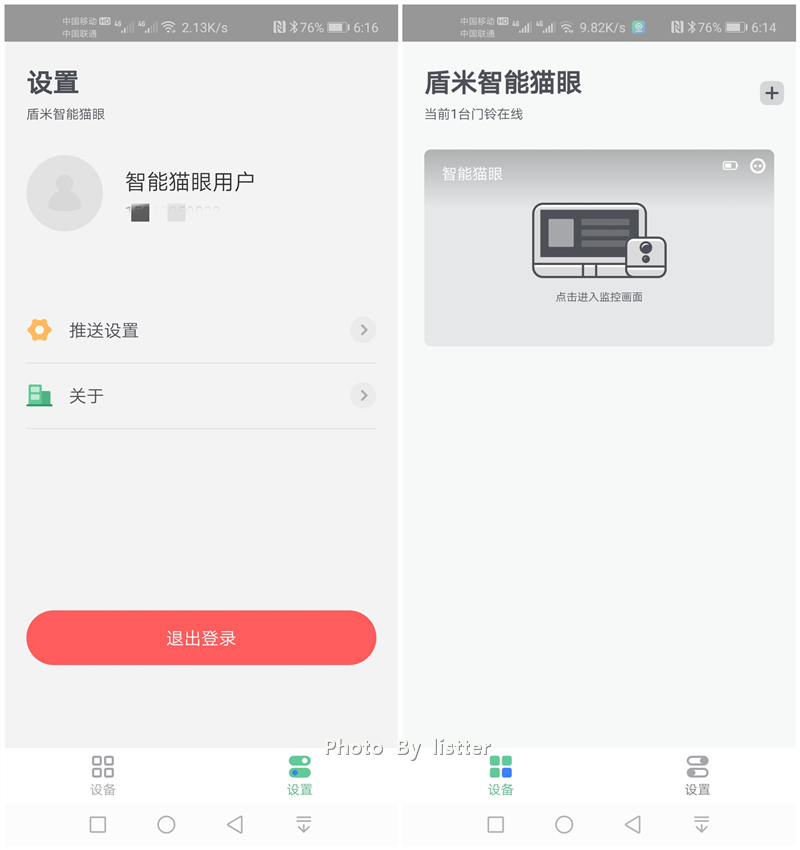Open device settings icon on 智能猫眼 card
The height and width of the screenshot is (850, 800).
click(x=757, y=166)
